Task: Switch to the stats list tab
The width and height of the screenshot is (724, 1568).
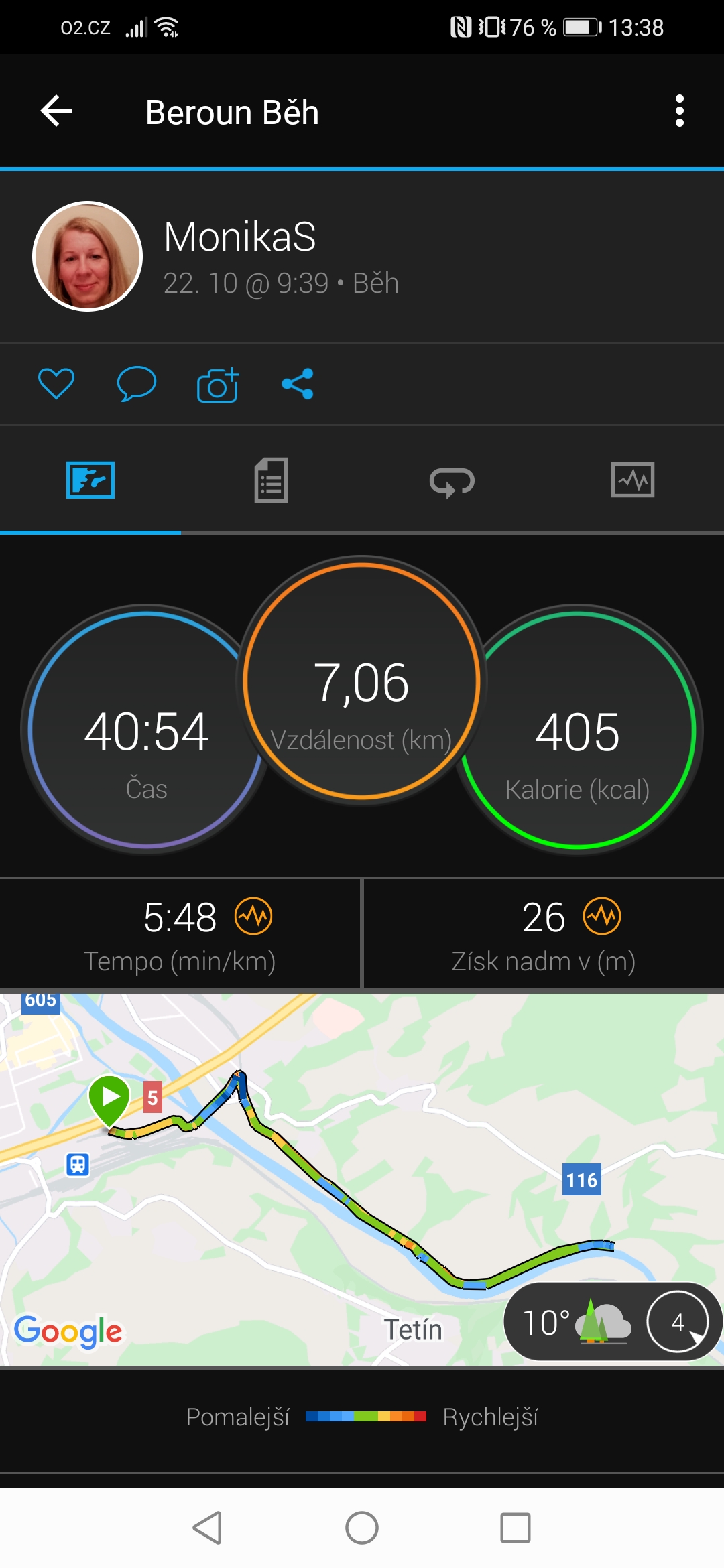Action: [x=271, y=480]
